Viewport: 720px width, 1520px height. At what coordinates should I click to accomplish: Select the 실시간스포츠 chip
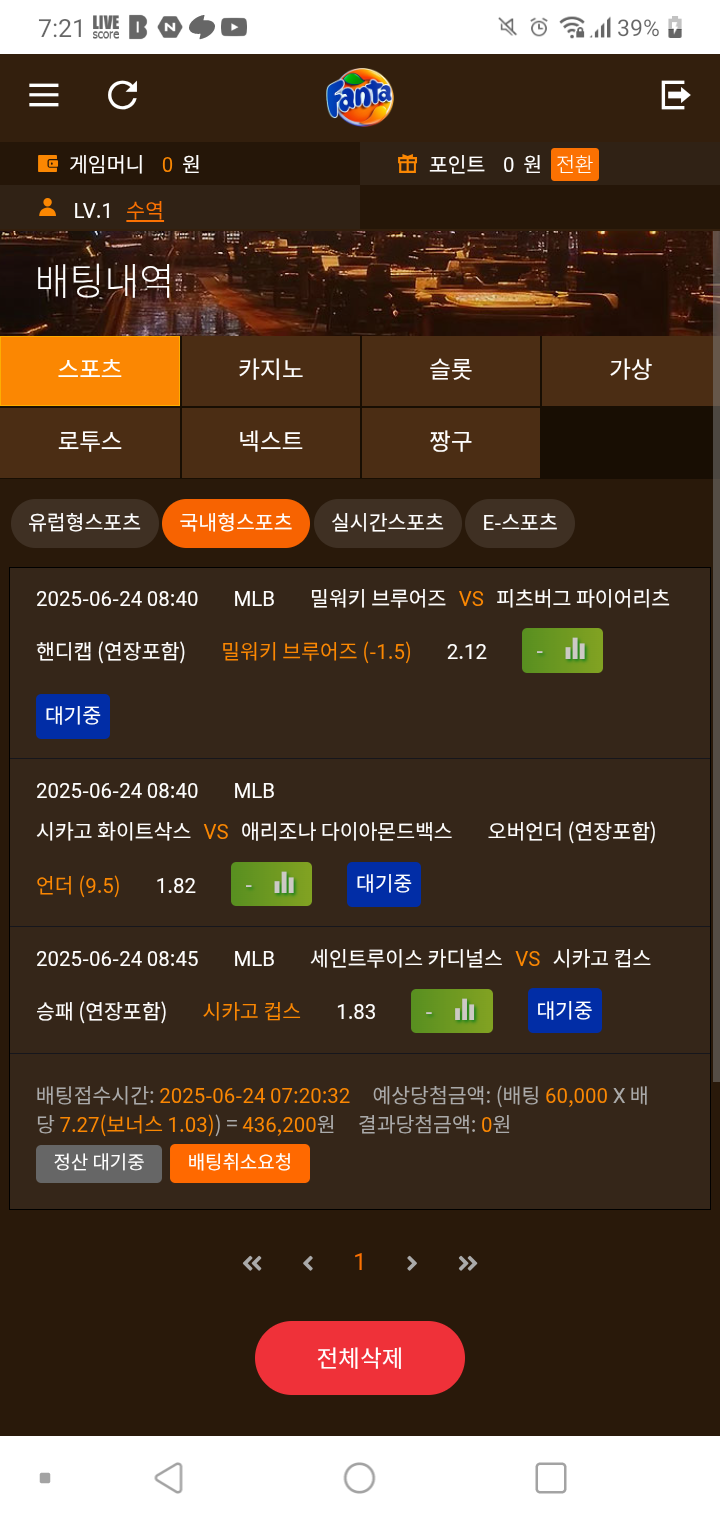[387, 523]
